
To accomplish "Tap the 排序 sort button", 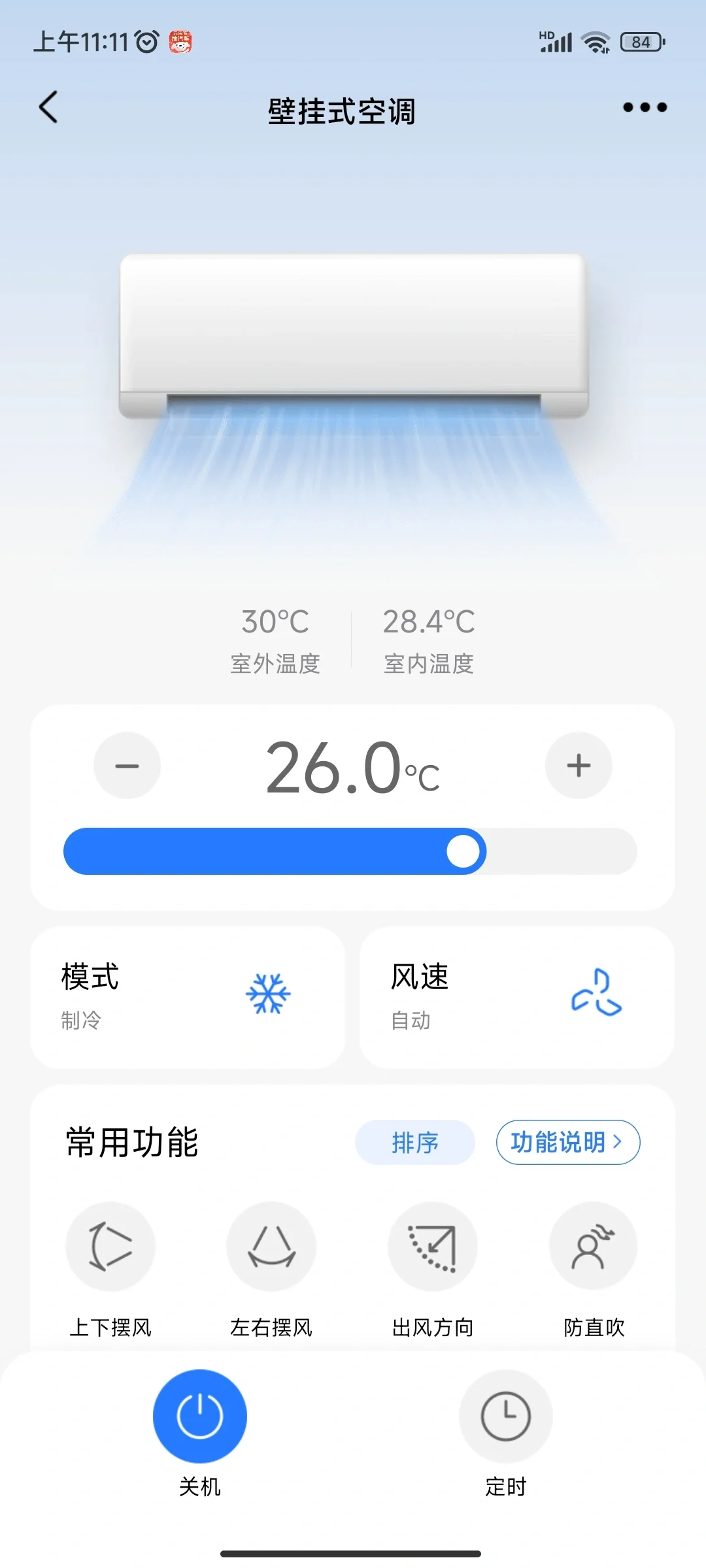I will click(415, 1143).
